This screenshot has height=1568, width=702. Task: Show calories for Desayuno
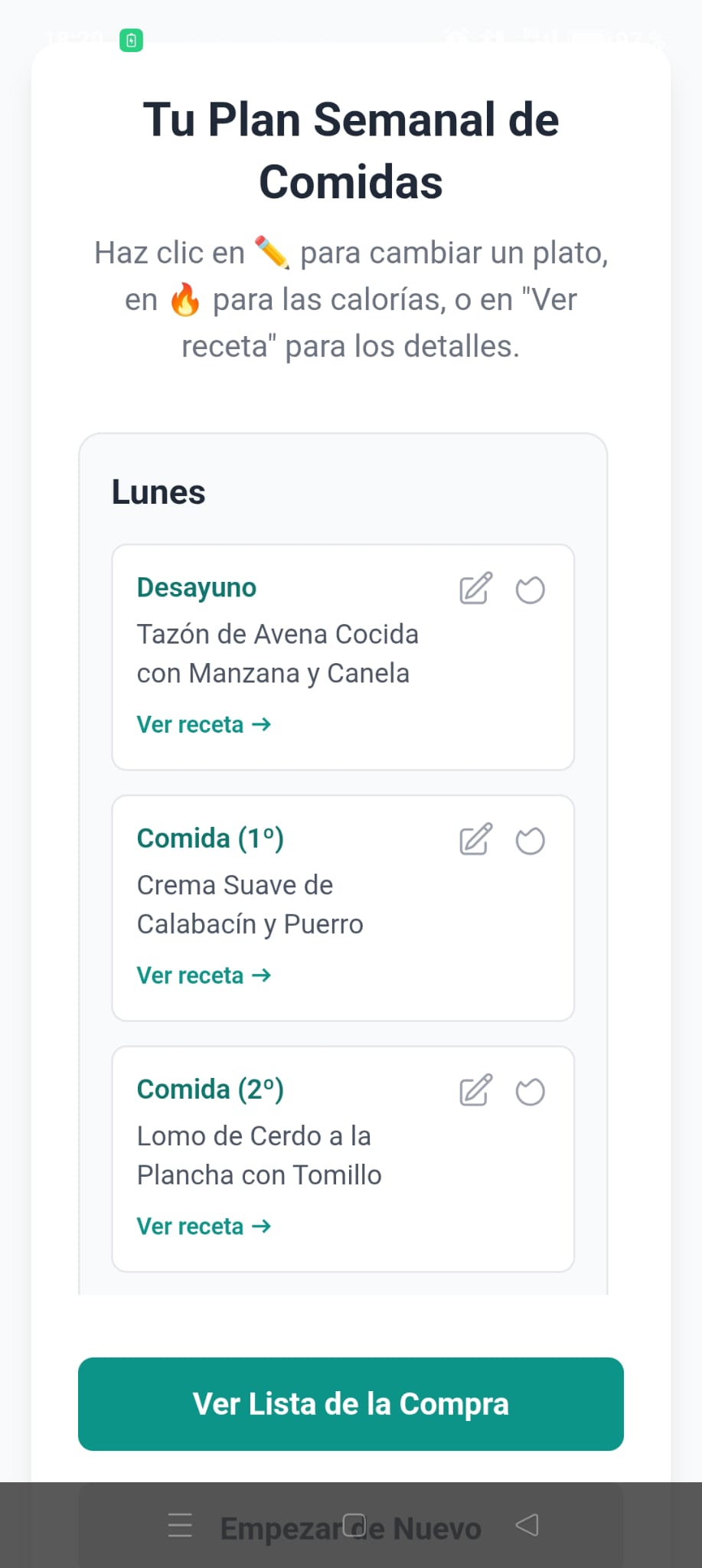click(x=530, y=590)
